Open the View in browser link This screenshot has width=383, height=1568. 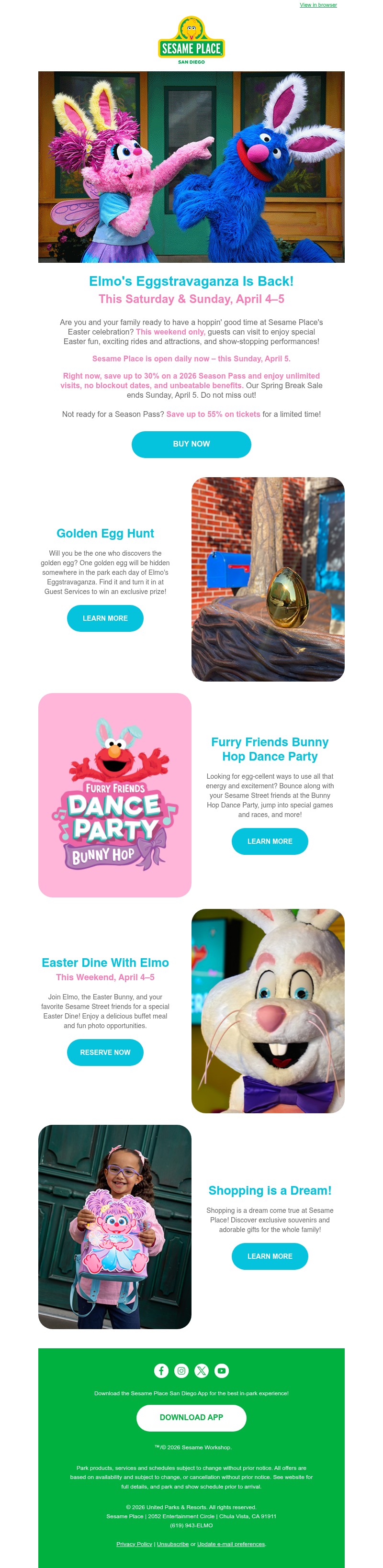(x=318, y=5)
